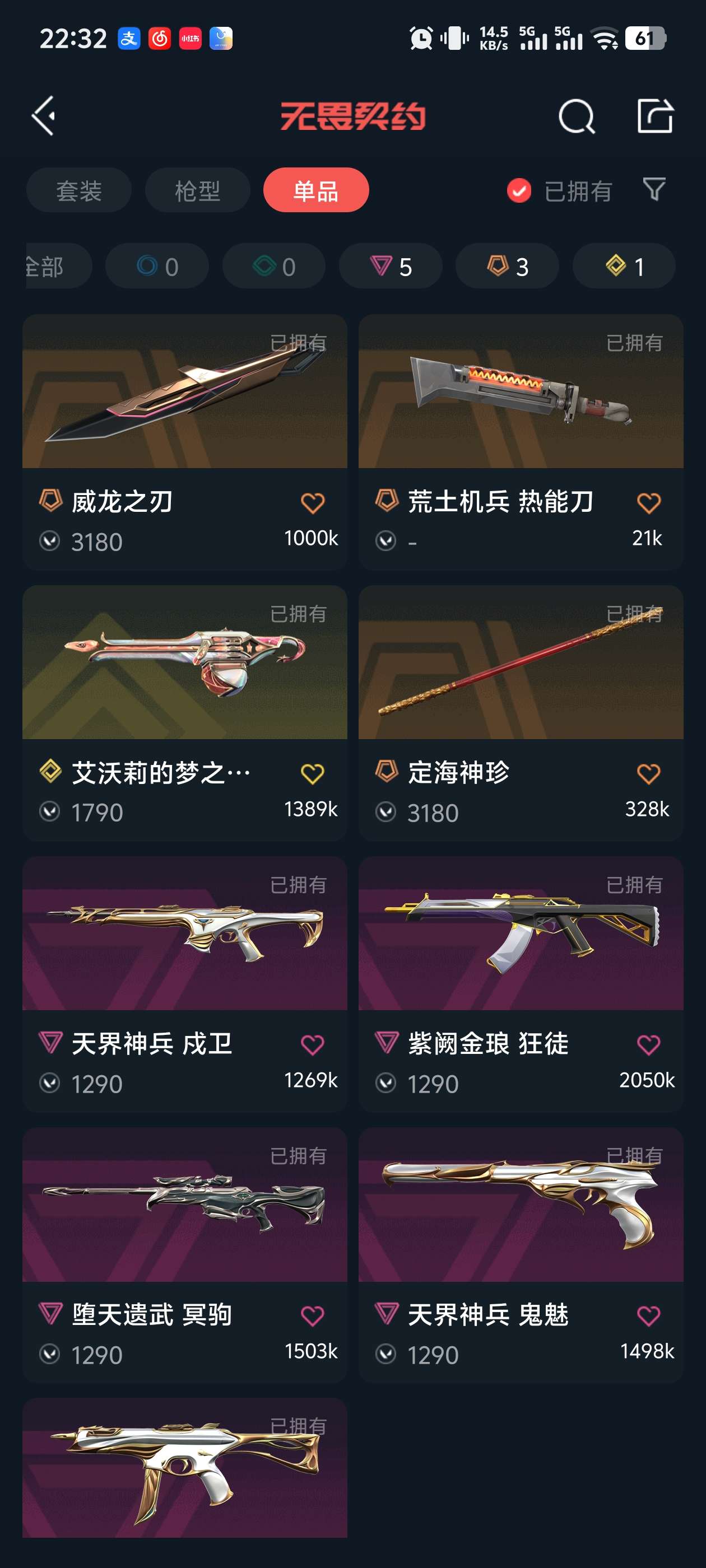Switch to the 套装 tab
This screenshot has width=706, height=1568.
click(78, 190)
